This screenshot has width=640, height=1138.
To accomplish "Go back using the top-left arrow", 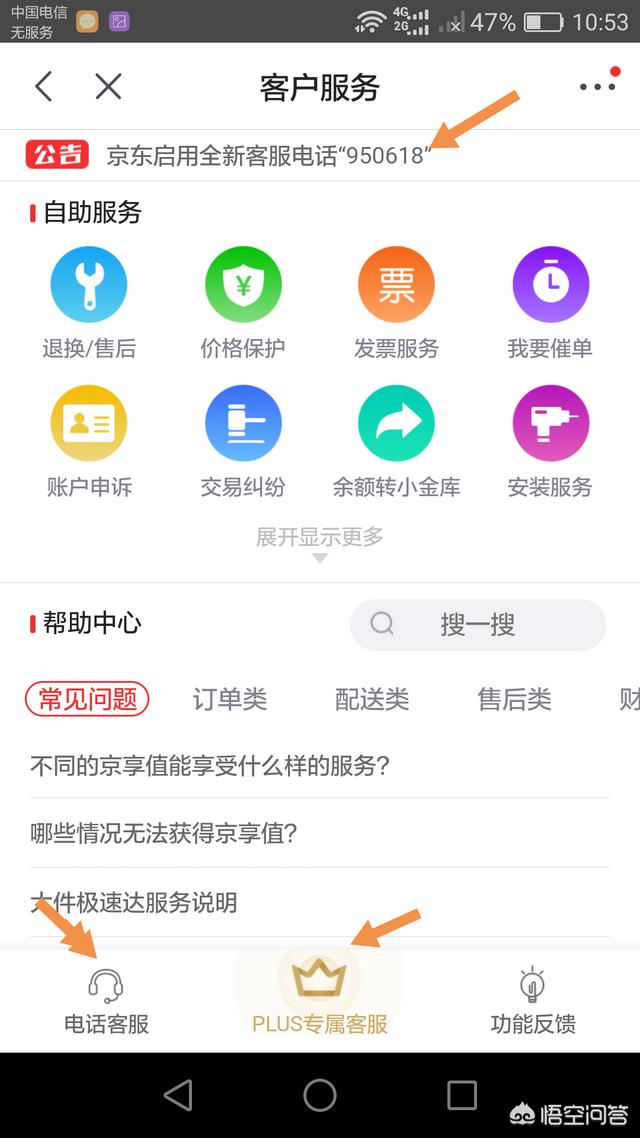I will point(44,87).
